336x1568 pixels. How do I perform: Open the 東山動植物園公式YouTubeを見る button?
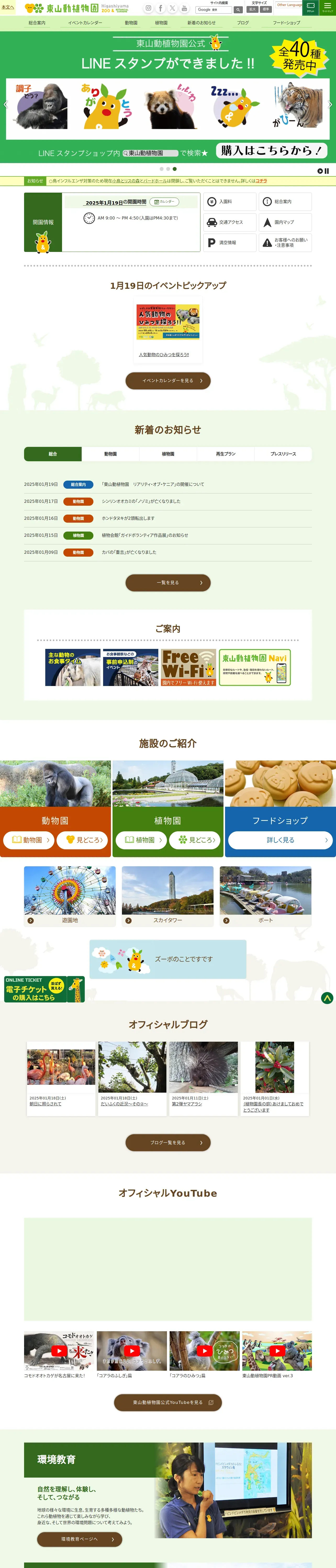pos(168,1402)
